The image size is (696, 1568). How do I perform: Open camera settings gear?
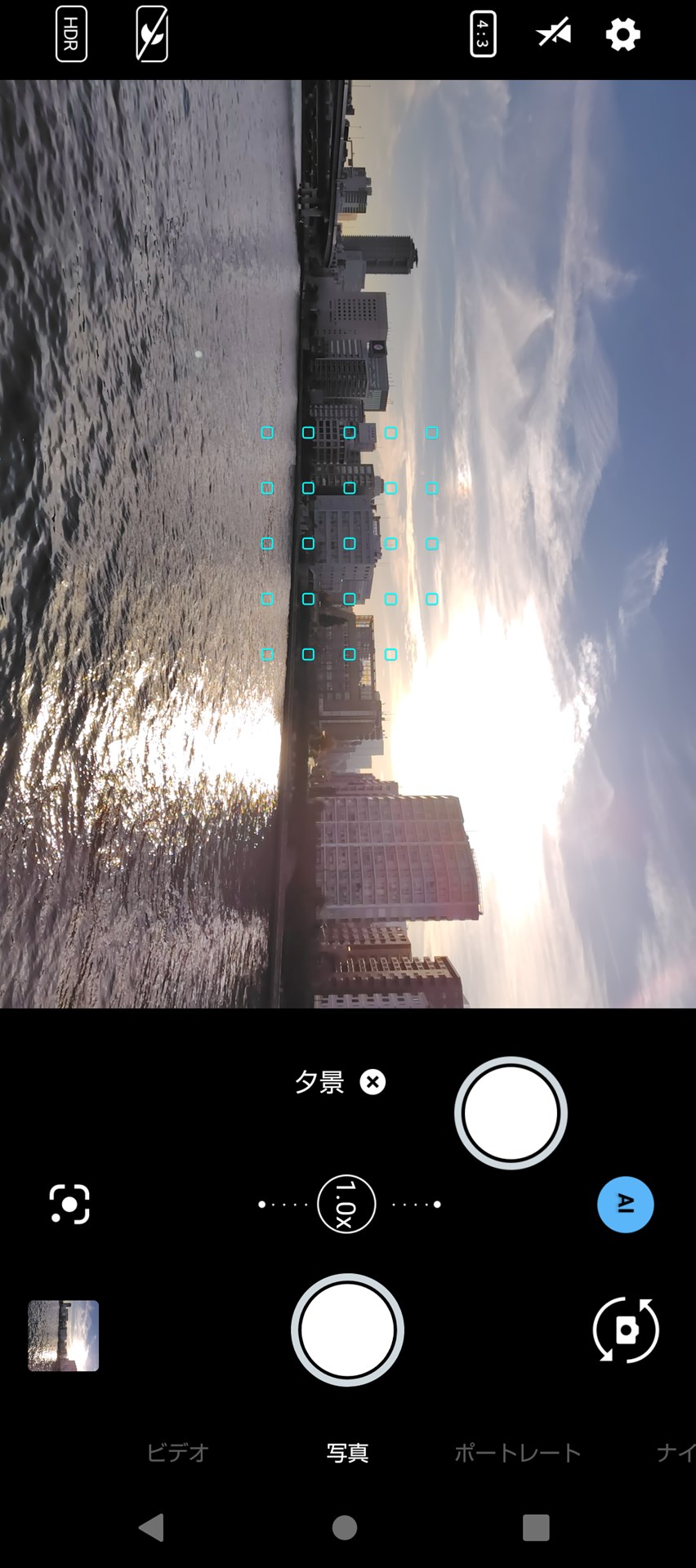(x=622, y=35)
